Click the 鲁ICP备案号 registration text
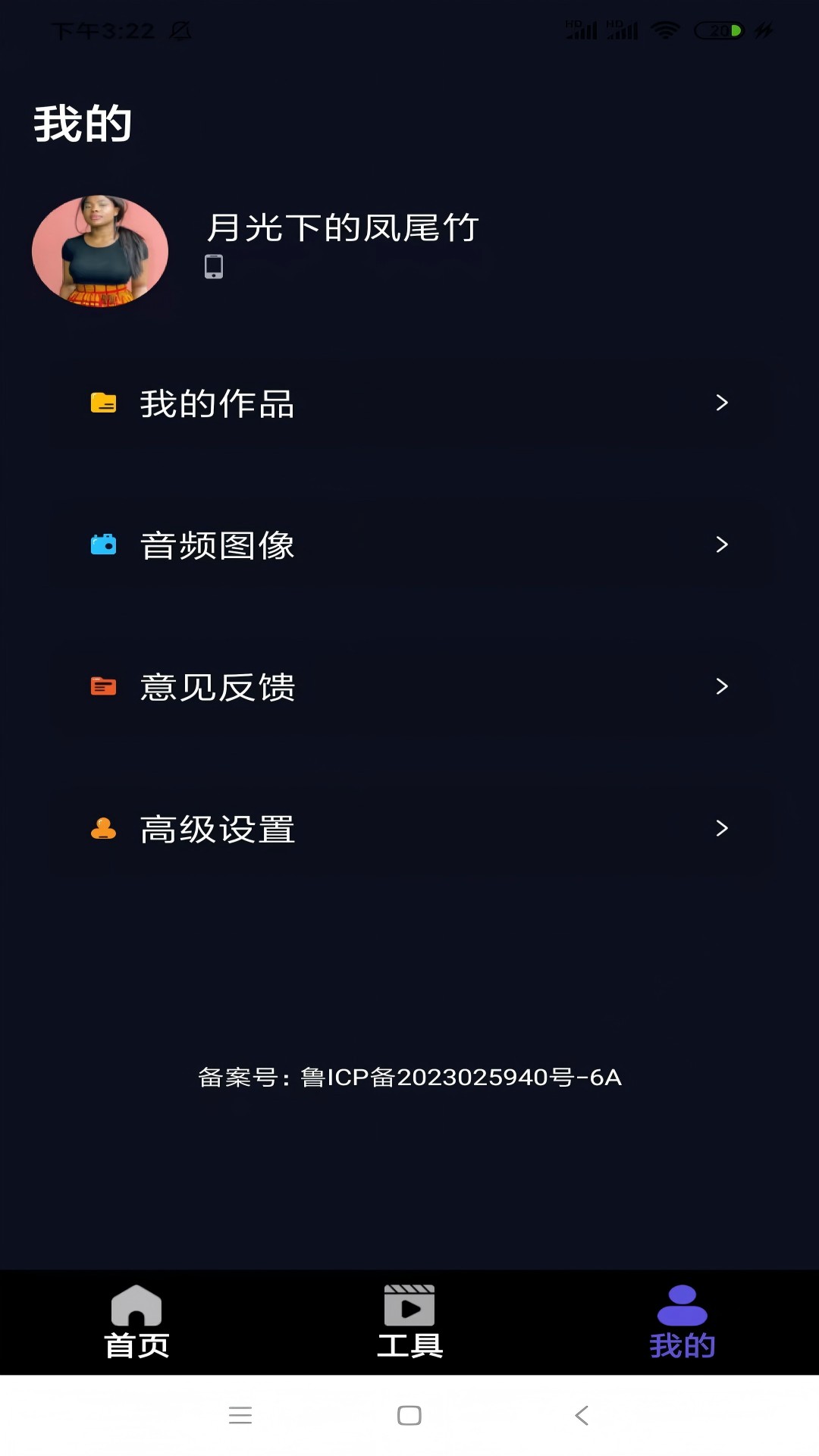819x1456 pixels. pos(409,1077)
